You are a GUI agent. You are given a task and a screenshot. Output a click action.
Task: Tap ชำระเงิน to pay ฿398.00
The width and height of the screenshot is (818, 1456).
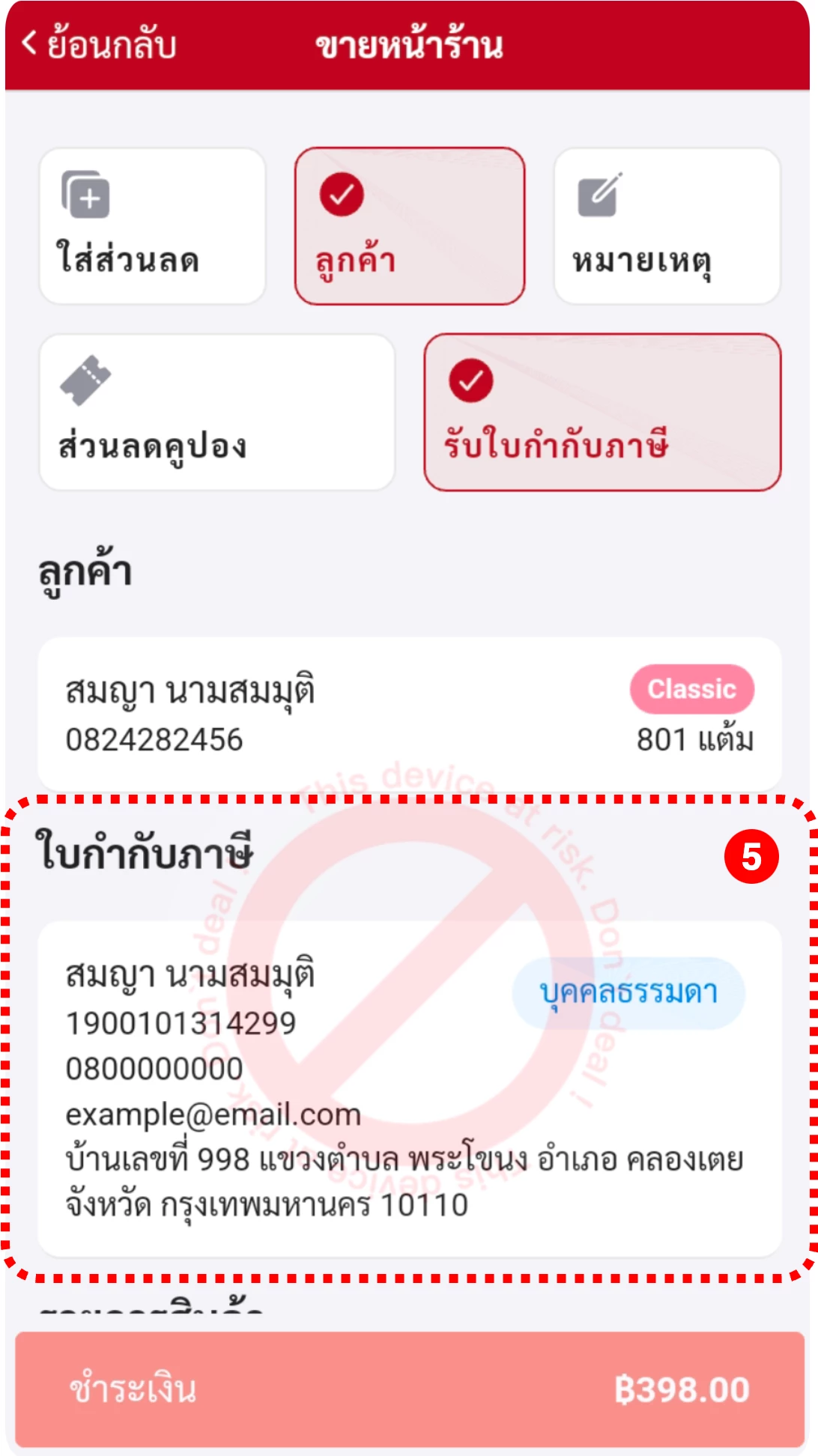point(409,1389)
